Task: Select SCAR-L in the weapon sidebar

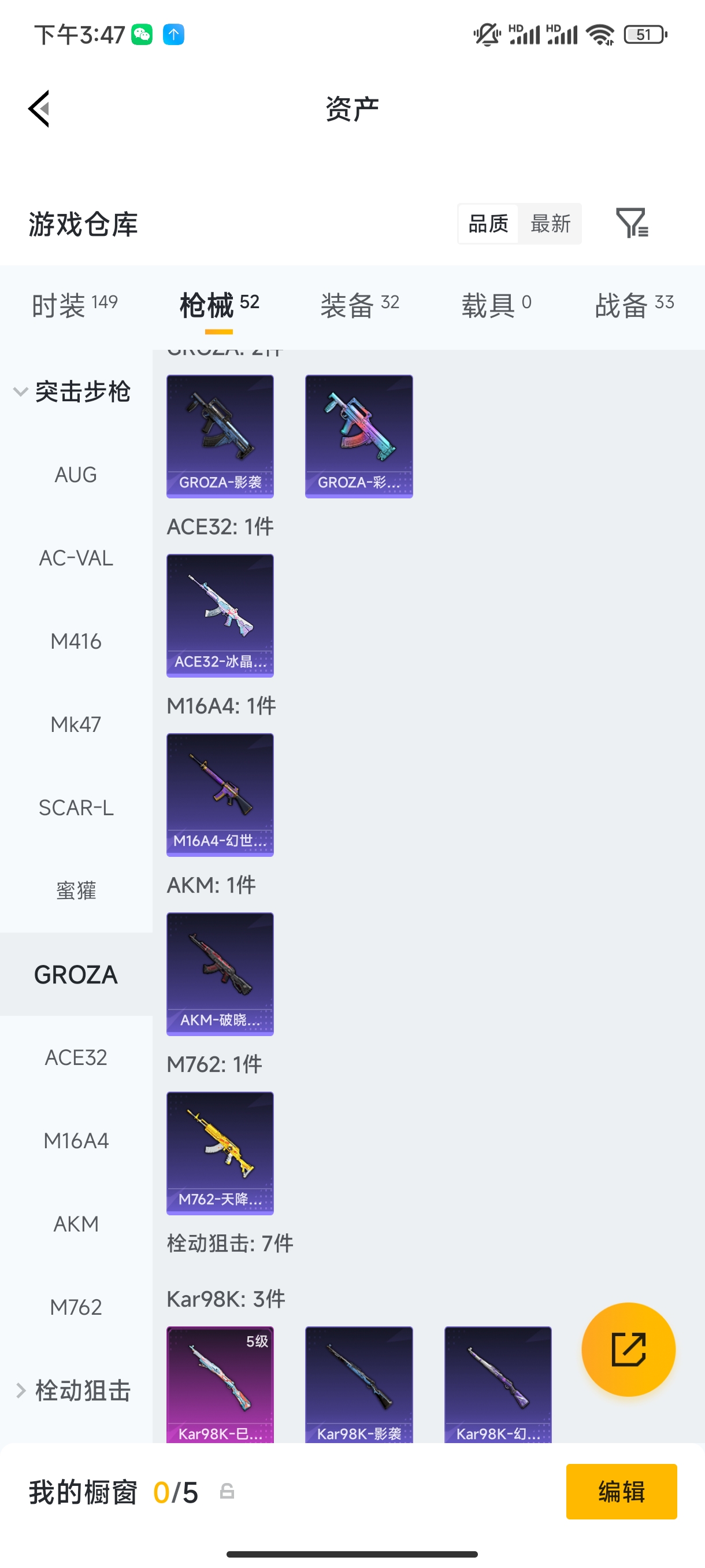Action: [76, 808]
